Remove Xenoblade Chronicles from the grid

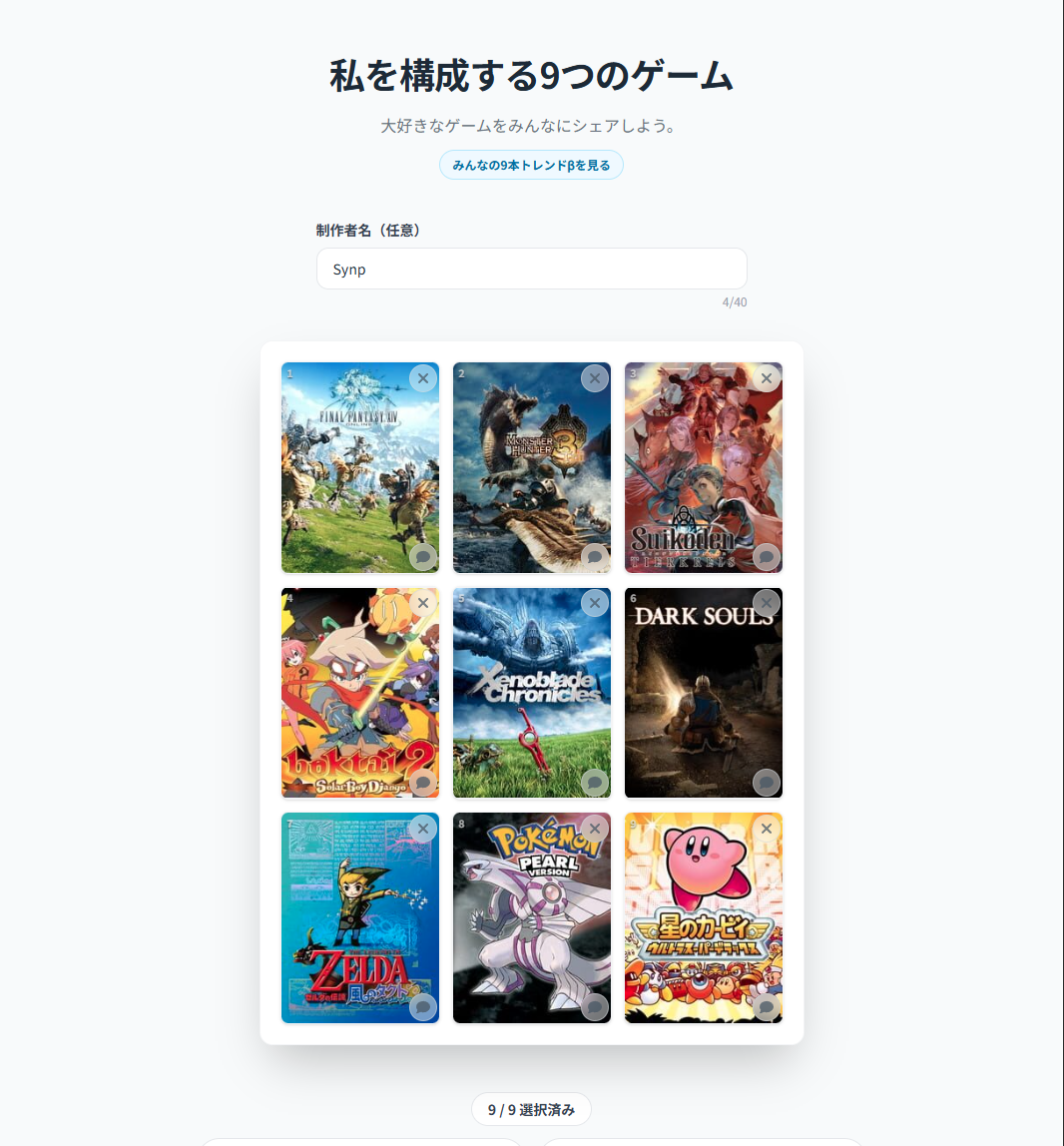[595, 603]
